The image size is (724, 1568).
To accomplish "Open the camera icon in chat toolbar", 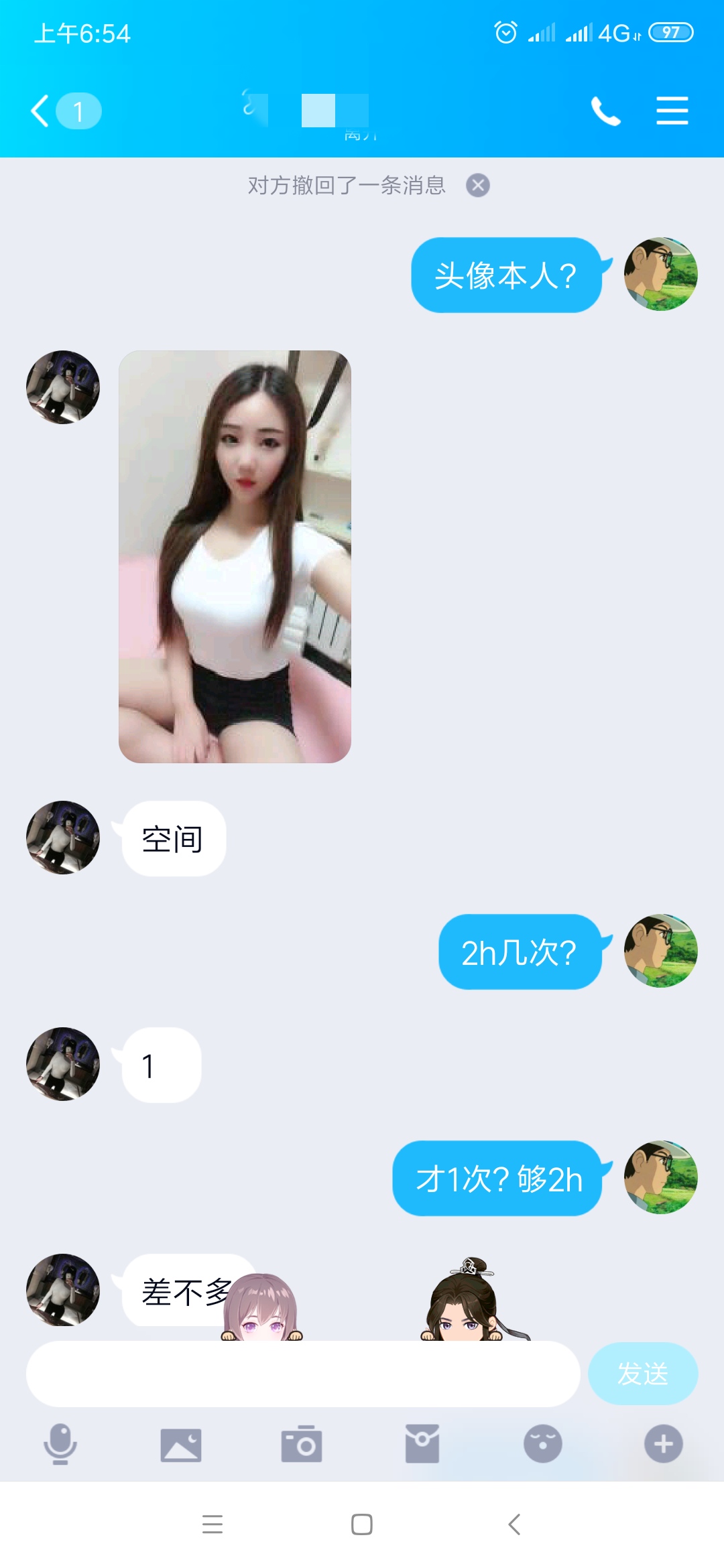I will click(x=302, y=1445).
